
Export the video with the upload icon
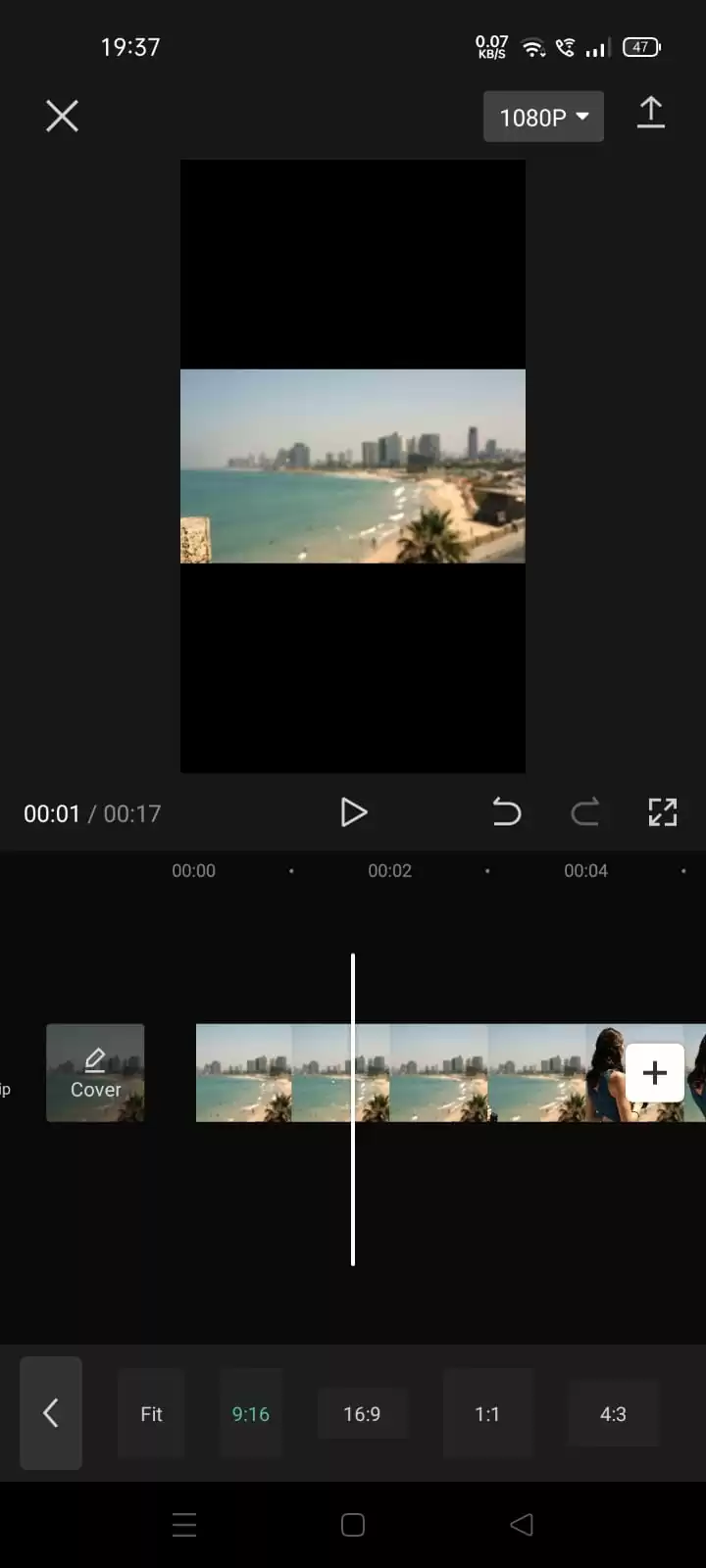[x=651, y=114]
